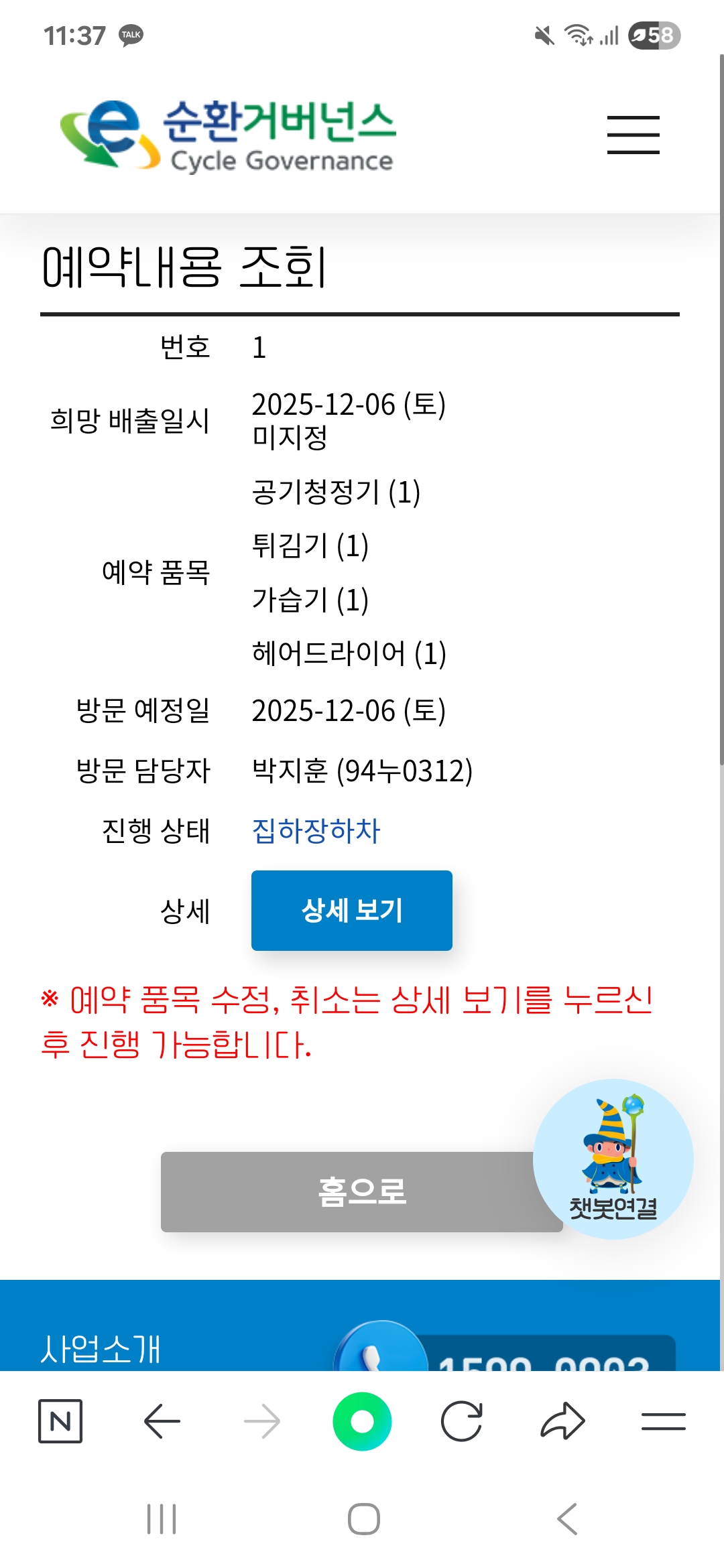Open the 순환거버넌스 site logo
The height and width of the screenshot is (1568, 724).
point(228,135)
